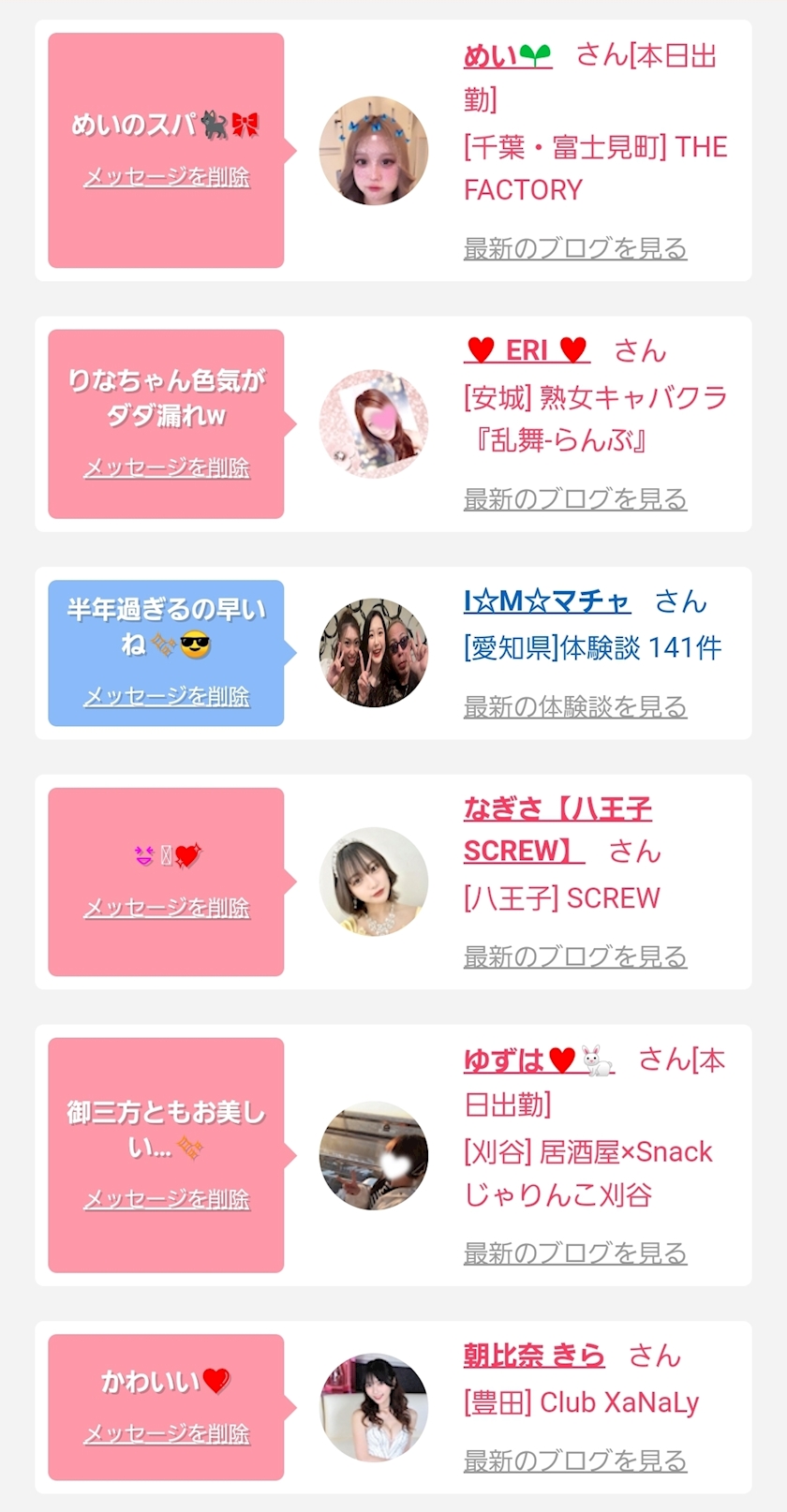This screenshot has width=787, height=1512.
Task: Delete the emoji-only message to なぎさ
Action: pos(167,907)
